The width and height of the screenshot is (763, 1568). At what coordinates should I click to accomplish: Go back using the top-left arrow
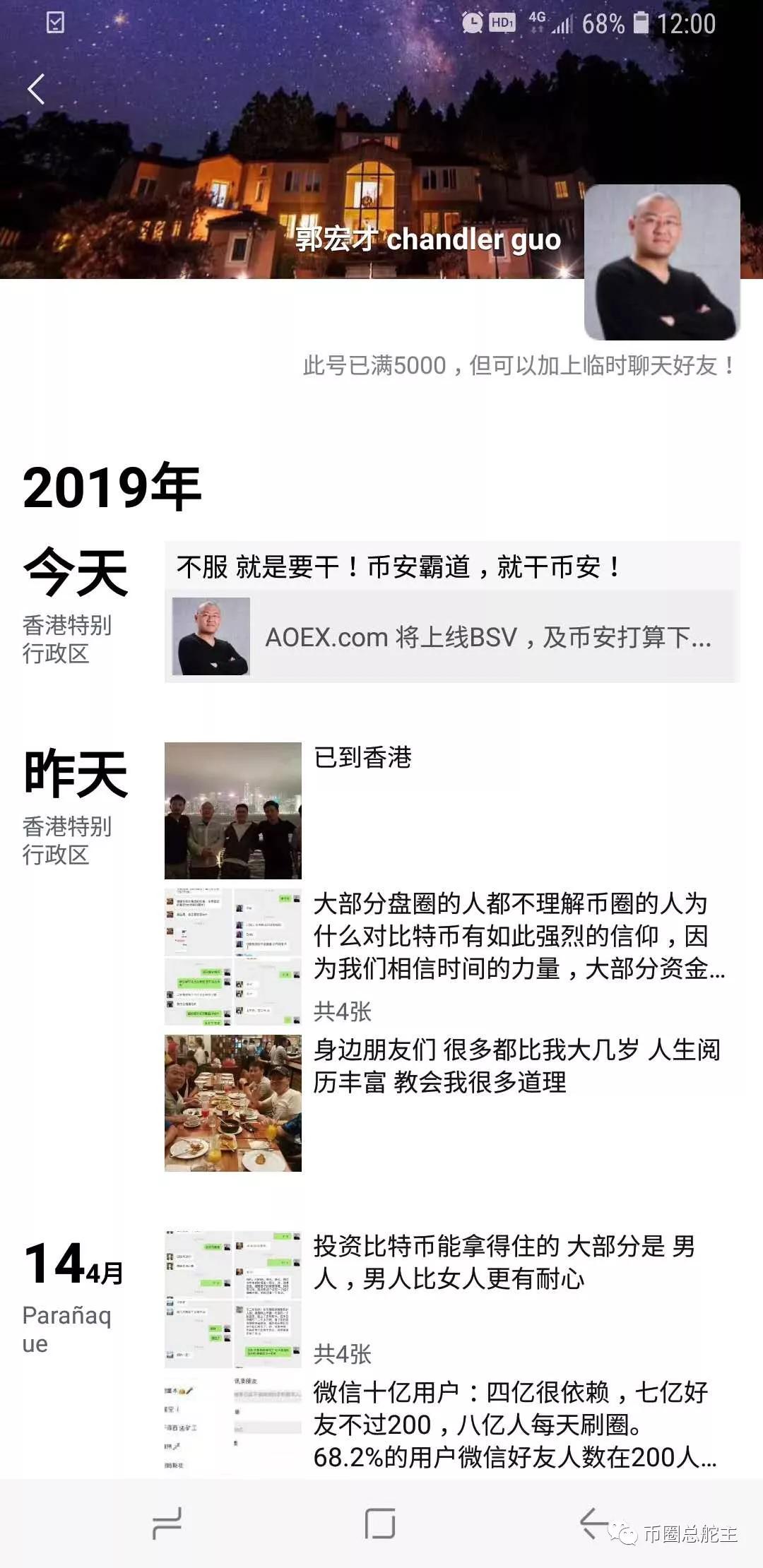pos(37,90)
